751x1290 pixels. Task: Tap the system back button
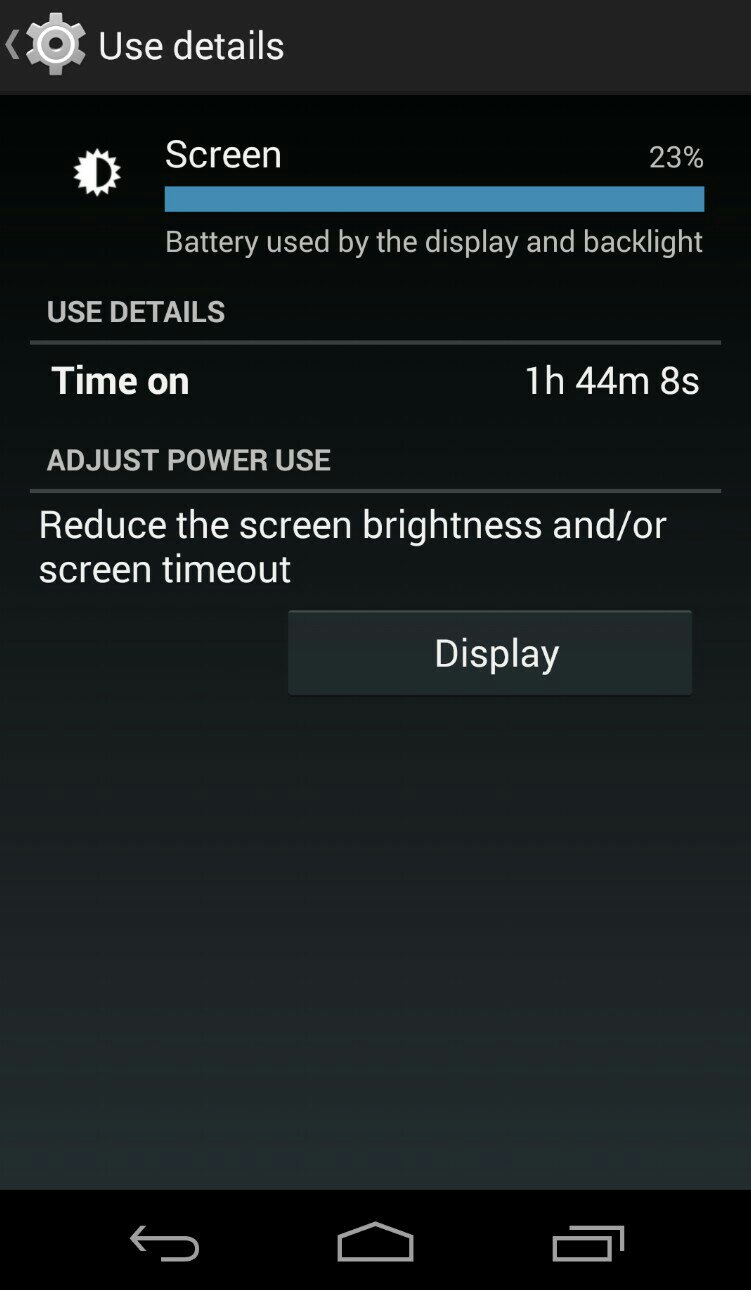tap(165, 1243)
